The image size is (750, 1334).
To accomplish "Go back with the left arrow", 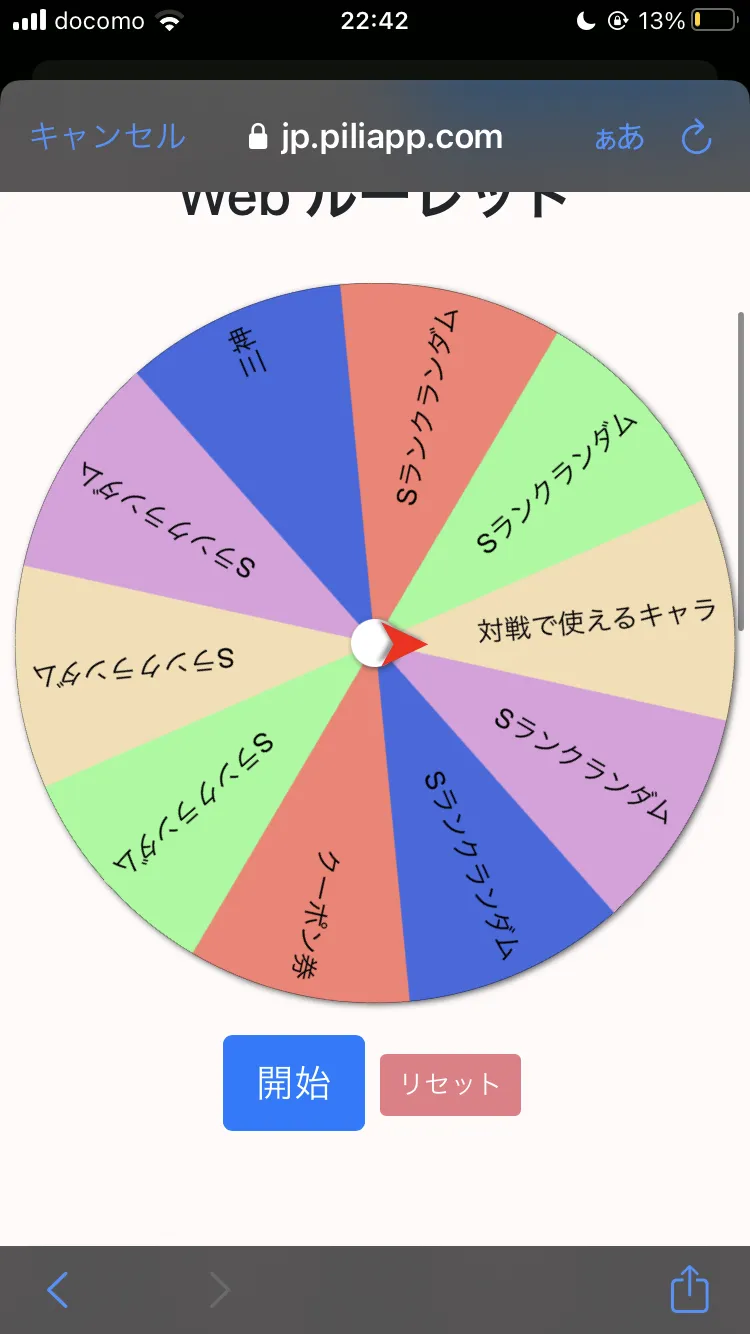I will tap(58, 1290).
